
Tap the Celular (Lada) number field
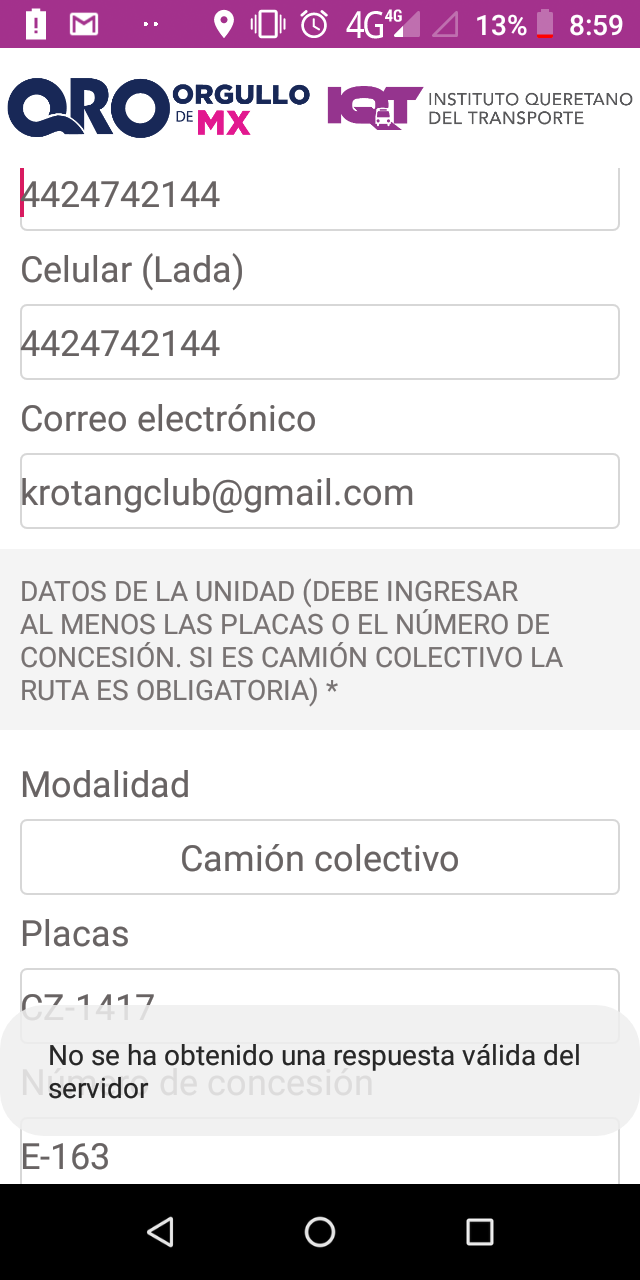coord(320,342)
